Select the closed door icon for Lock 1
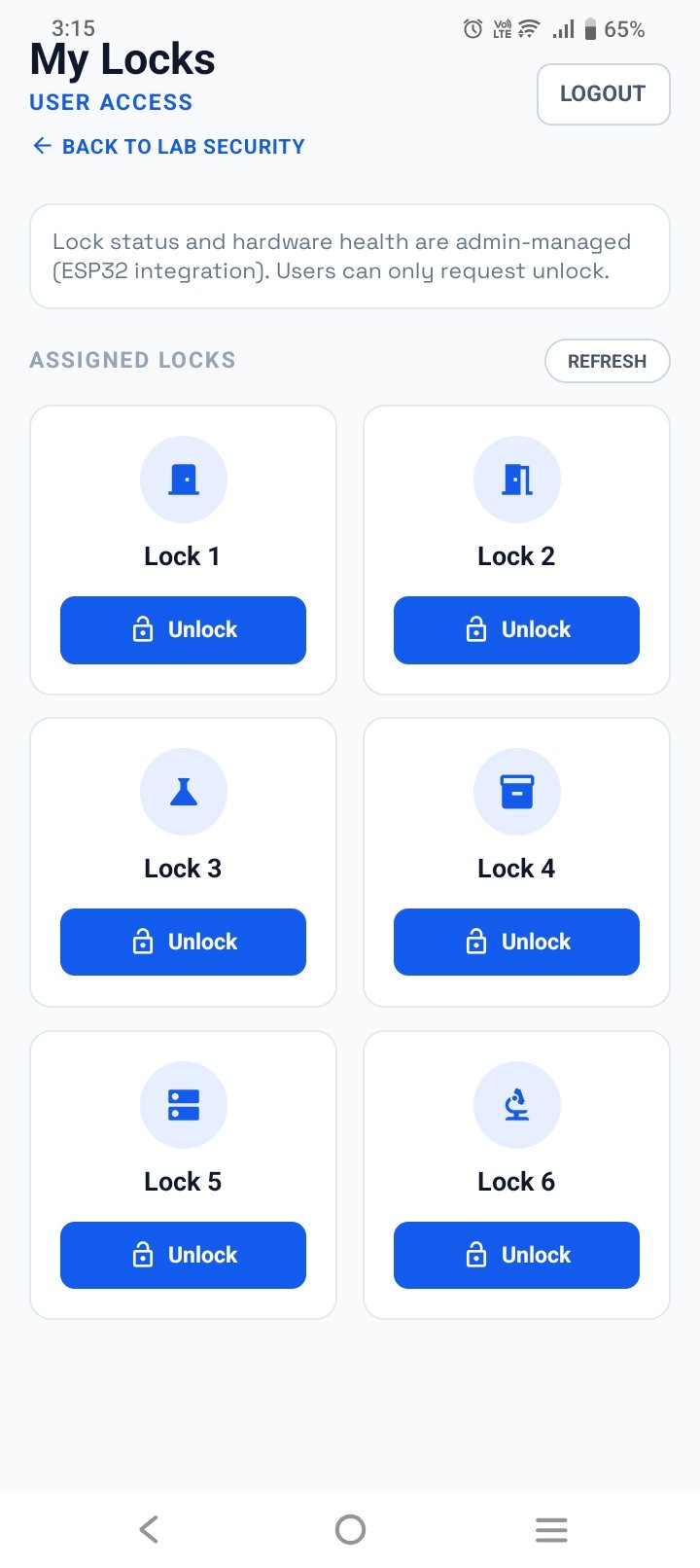 point(183,479)
